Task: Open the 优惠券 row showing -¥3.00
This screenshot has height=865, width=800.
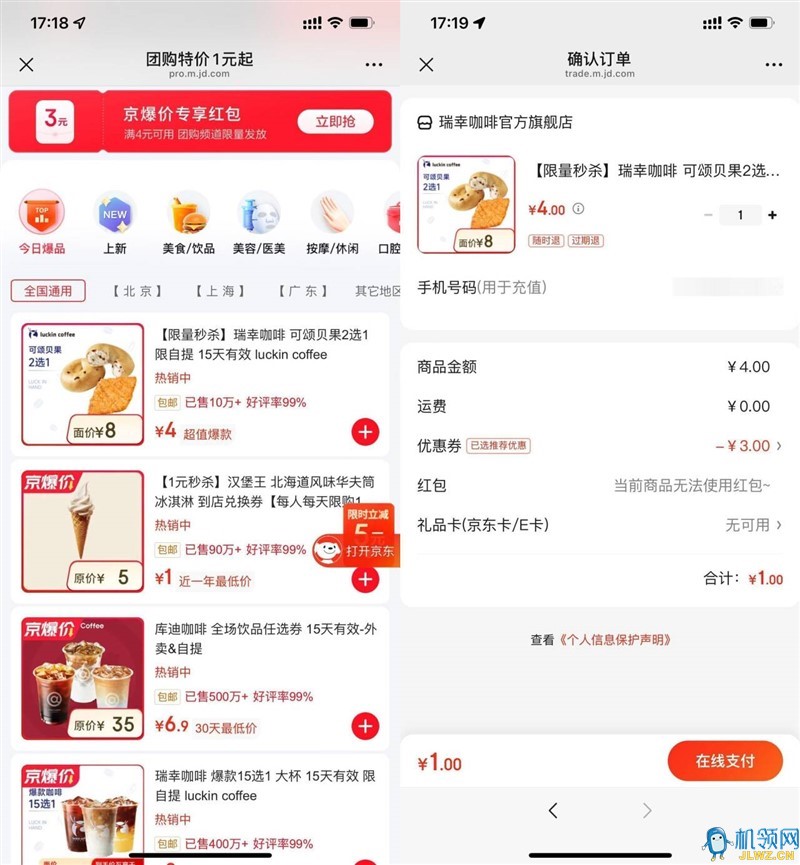Action: [x=600, y=446]
